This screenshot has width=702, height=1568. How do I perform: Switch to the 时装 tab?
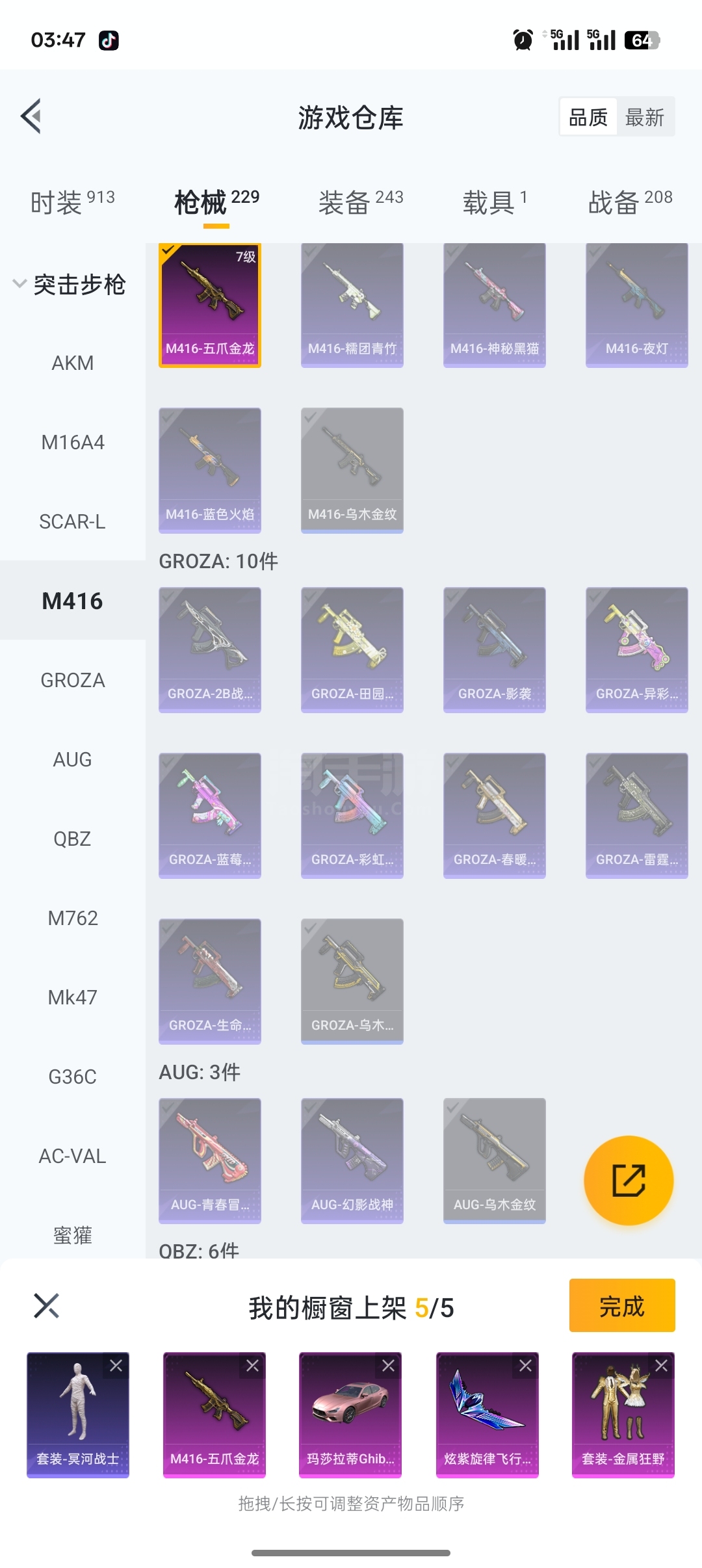[x=73, y=202]
